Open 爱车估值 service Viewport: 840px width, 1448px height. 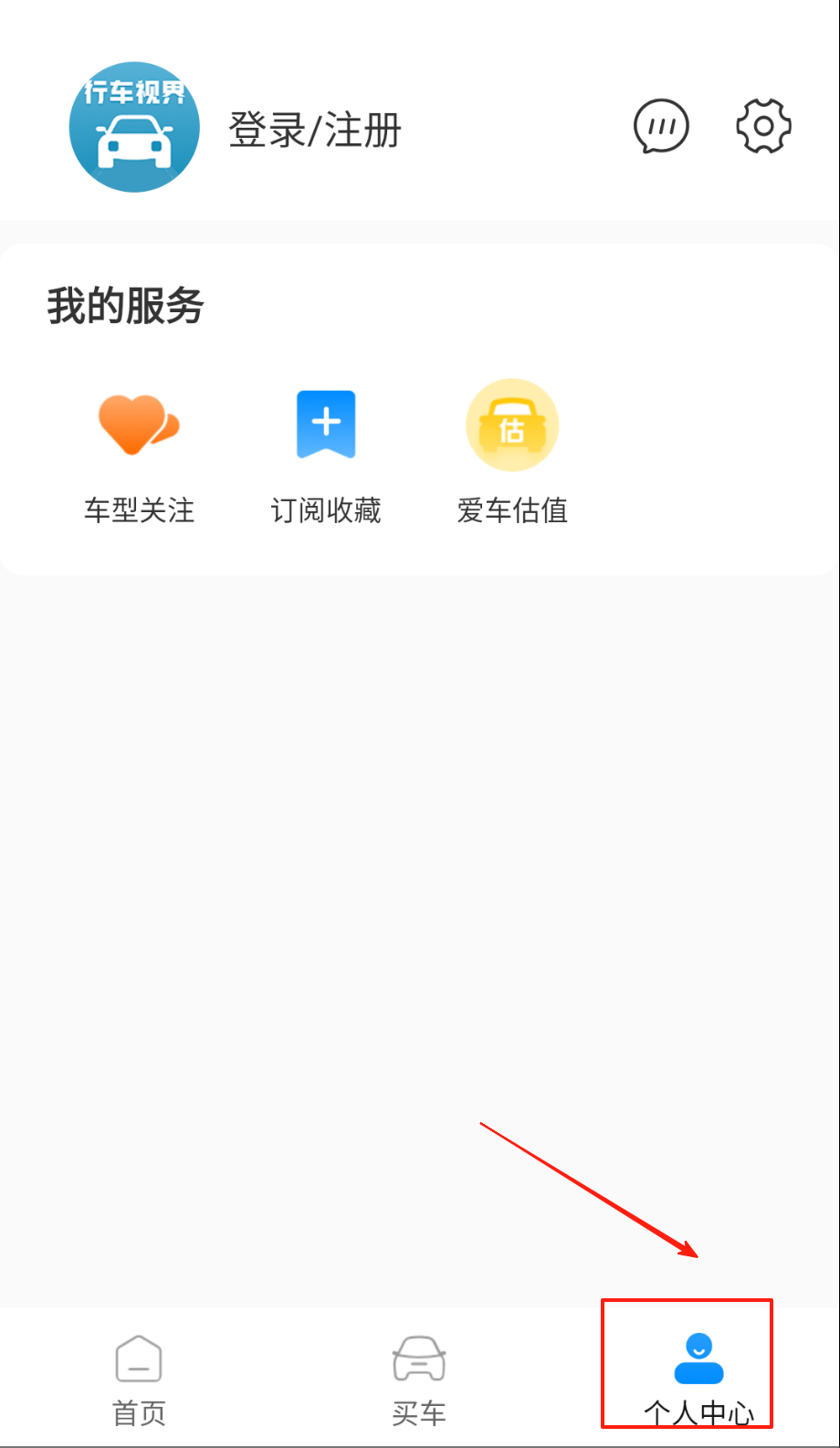coord(512,456)
